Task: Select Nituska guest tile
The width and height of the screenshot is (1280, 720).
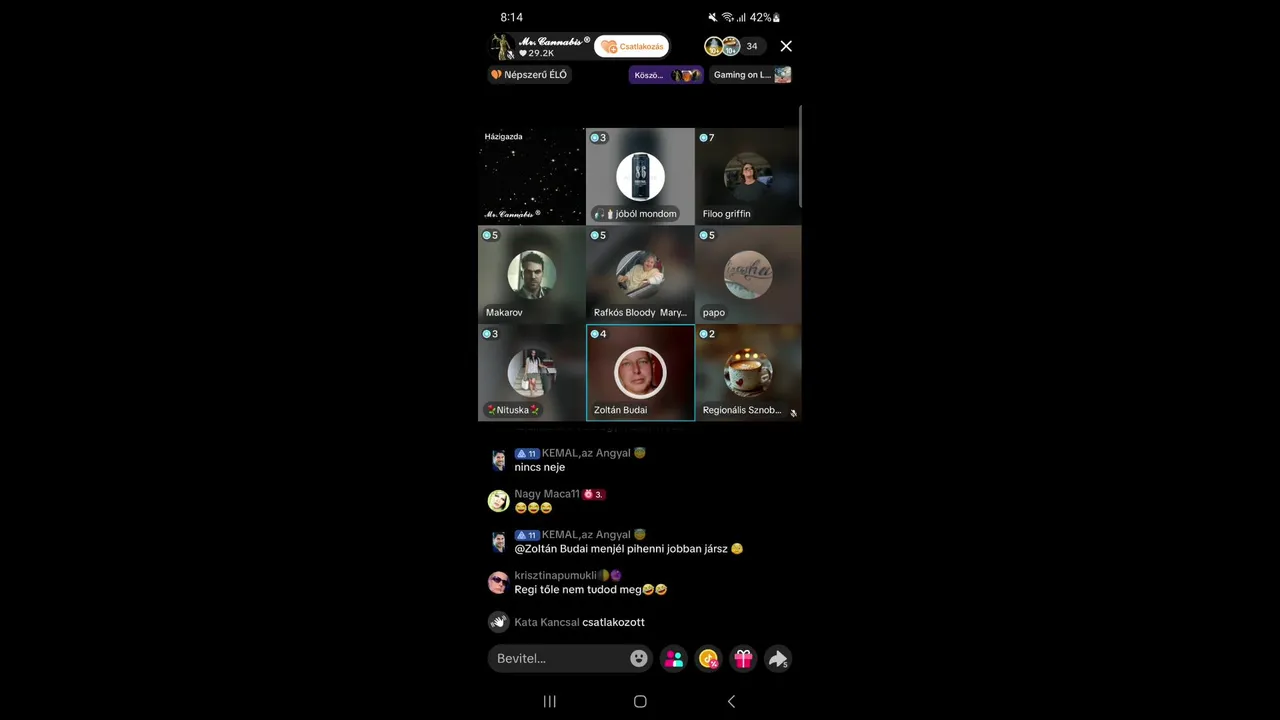Action: pyautogui.click(x=531, y=372)
